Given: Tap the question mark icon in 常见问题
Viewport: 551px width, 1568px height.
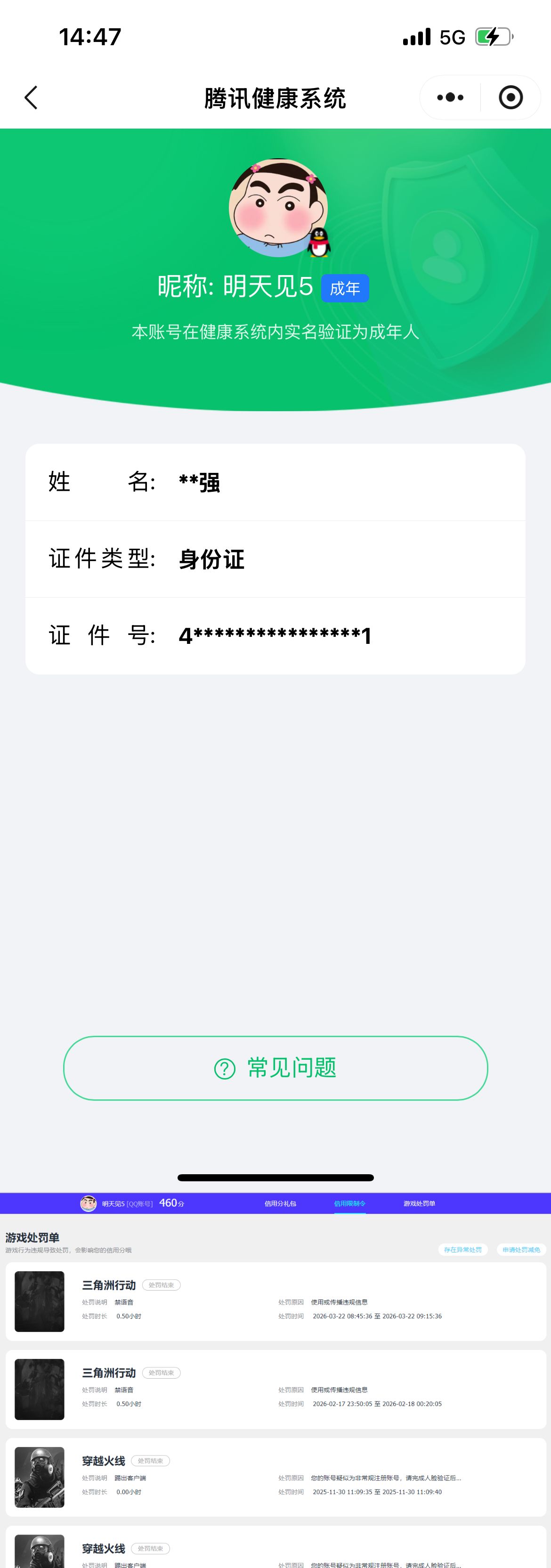Looking at the screenshot, I should [225, 1069].
